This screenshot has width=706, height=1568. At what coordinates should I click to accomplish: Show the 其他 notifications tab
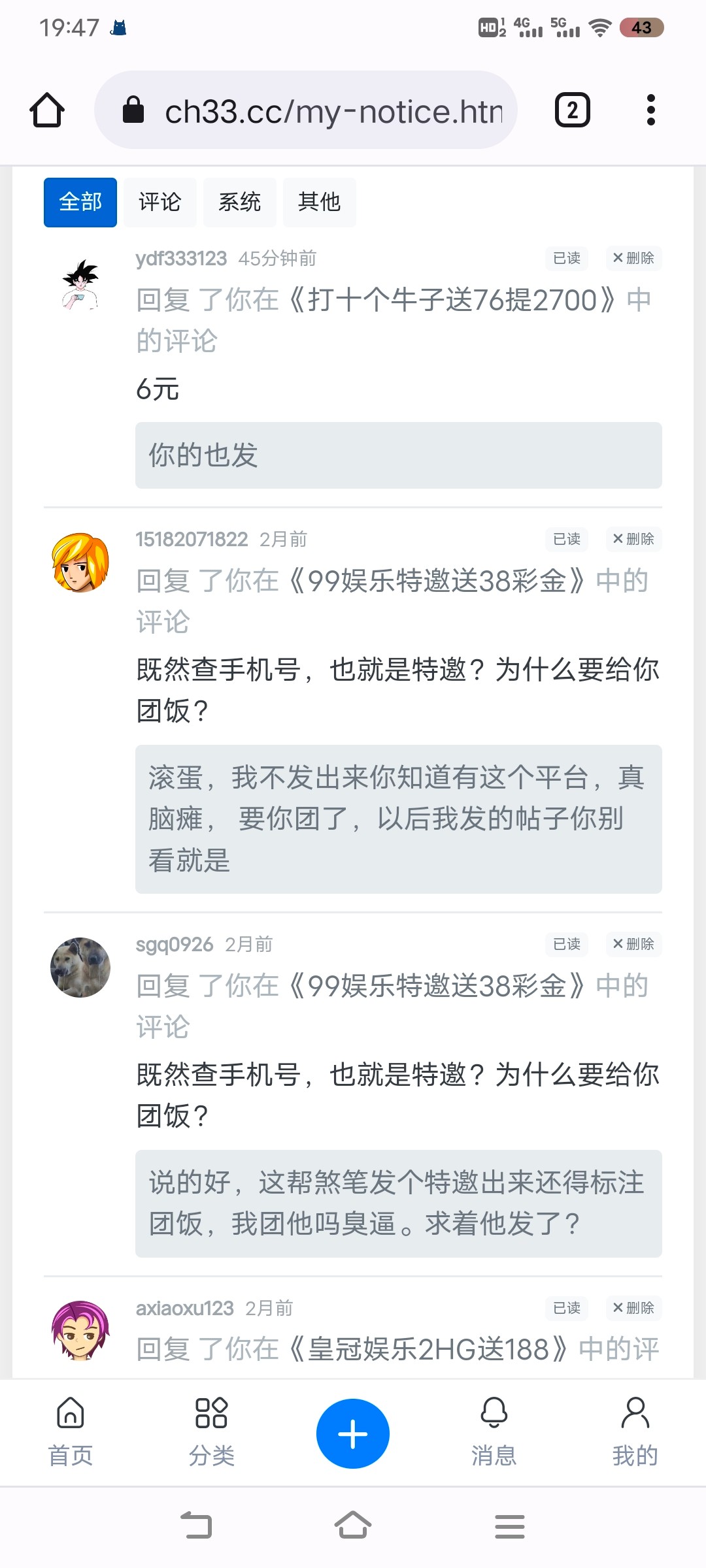point(319,203)
